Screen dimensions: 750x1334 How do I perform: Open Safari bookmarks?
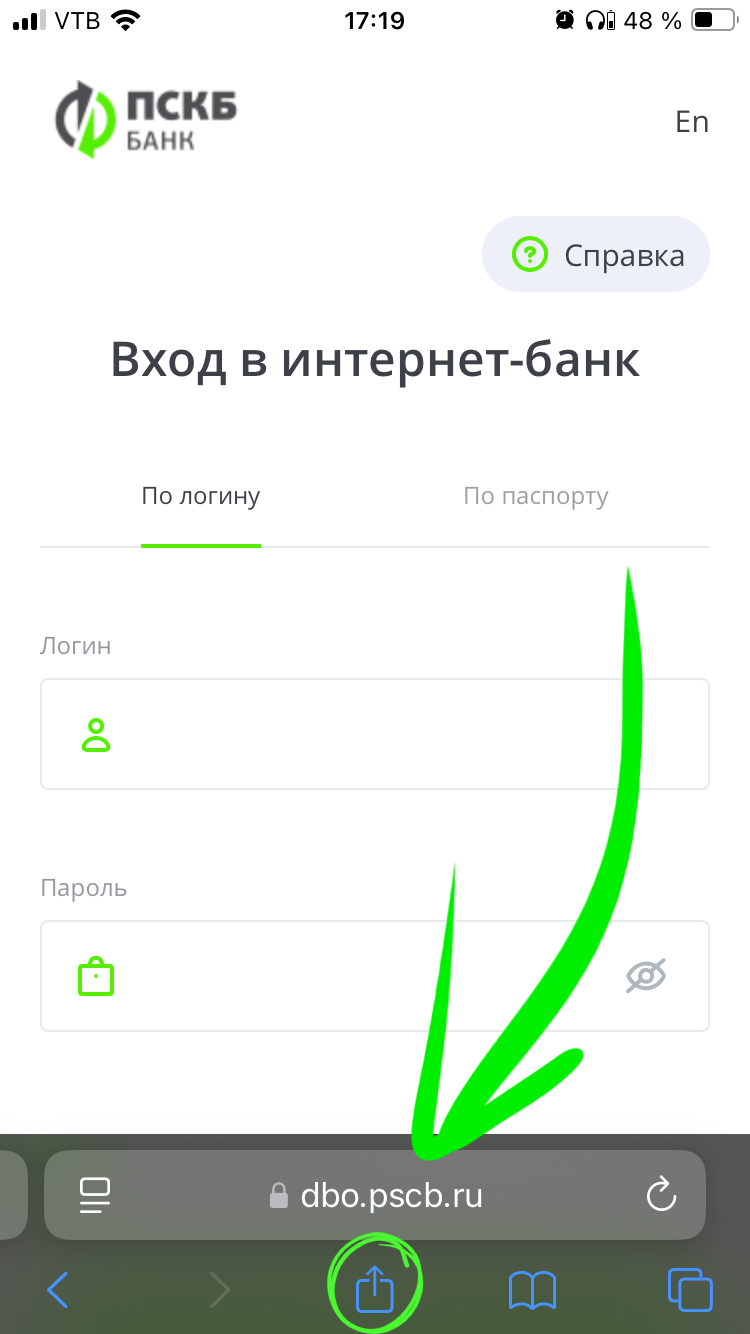[532, 1290]
